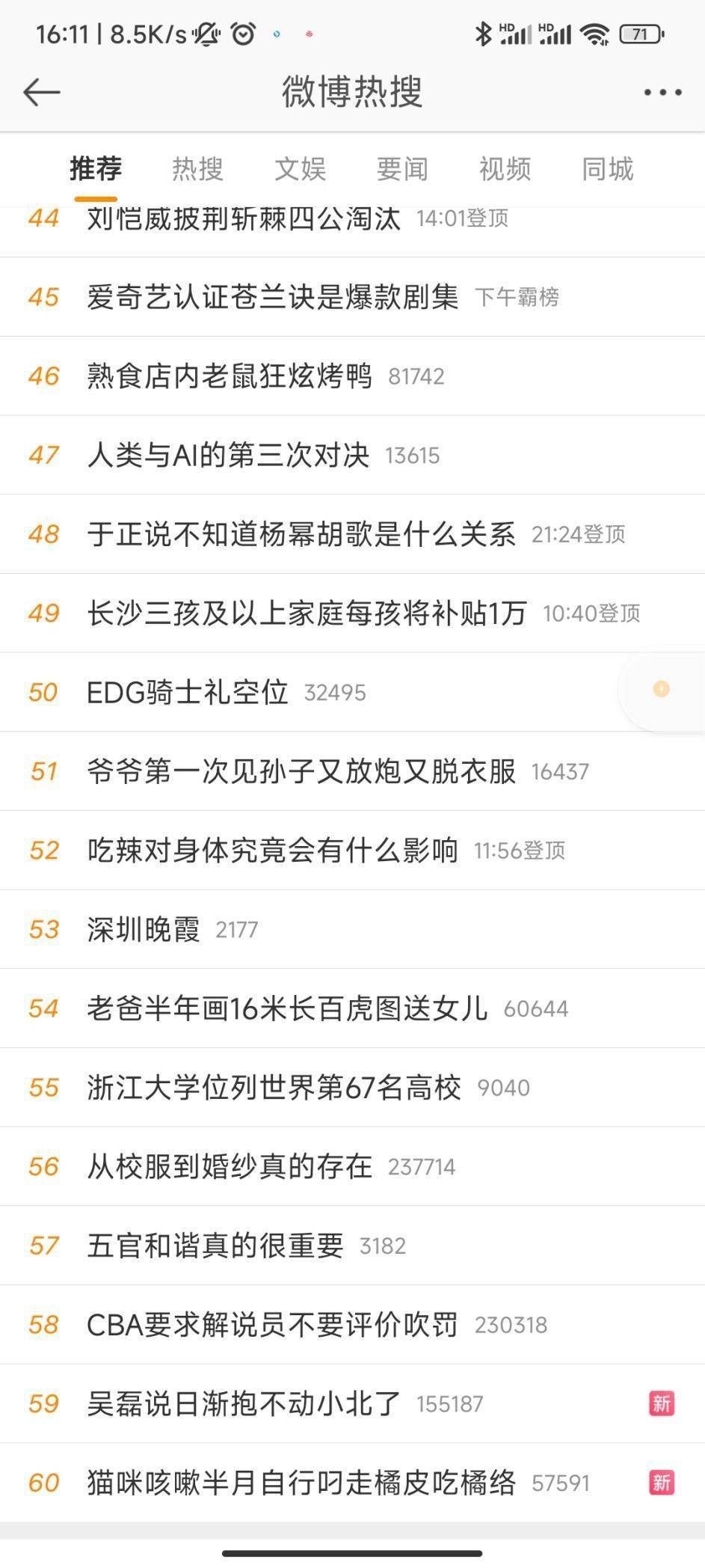The image size is (705, 1568).
Task: Open topic 浙江大学位列世界第67名高校
Action: [274, 1088]
